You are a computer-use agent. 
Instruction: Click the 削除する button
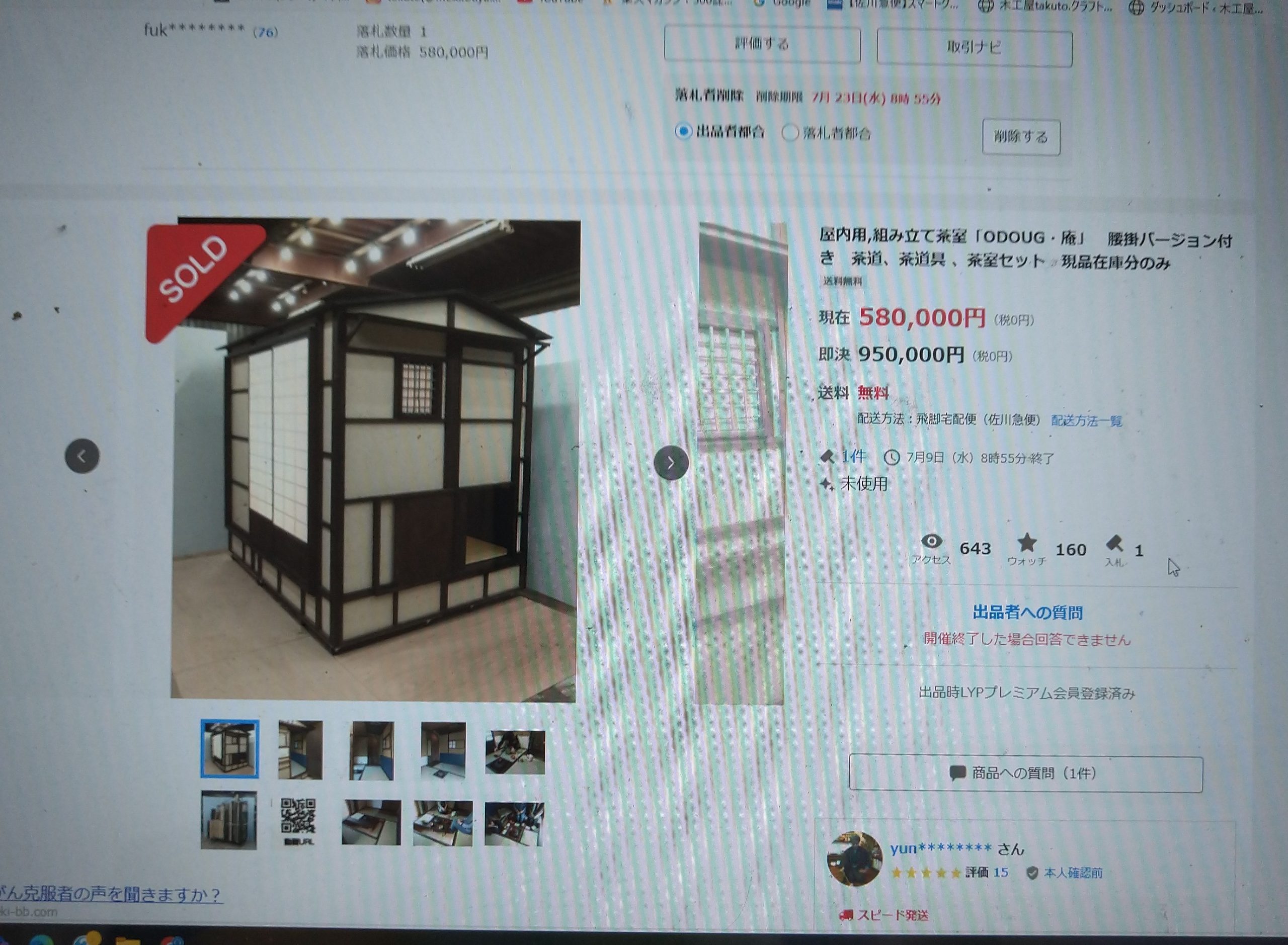(1021, 137)
